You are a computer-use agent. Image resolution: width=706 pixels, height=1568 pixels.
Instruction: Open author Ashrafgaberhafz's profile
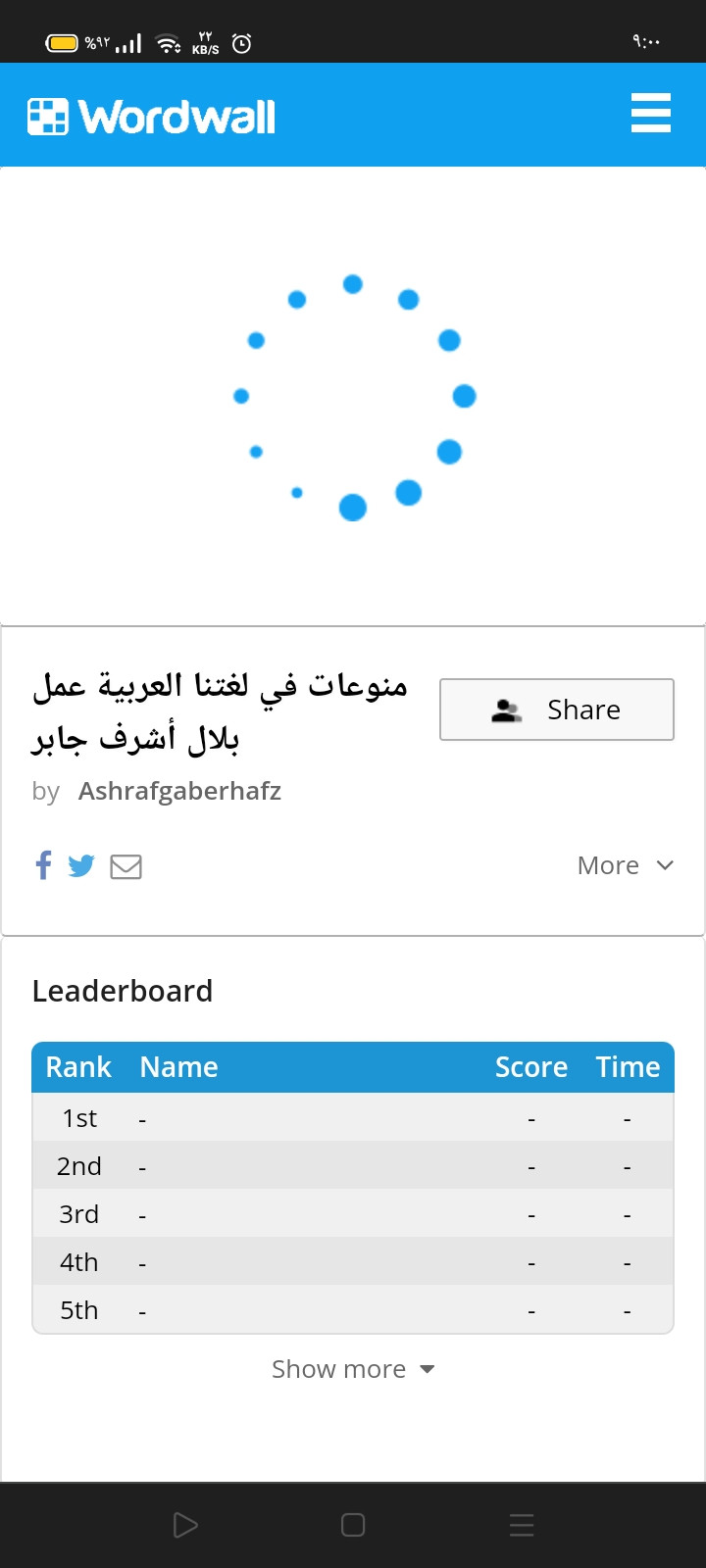pos(179,791)
